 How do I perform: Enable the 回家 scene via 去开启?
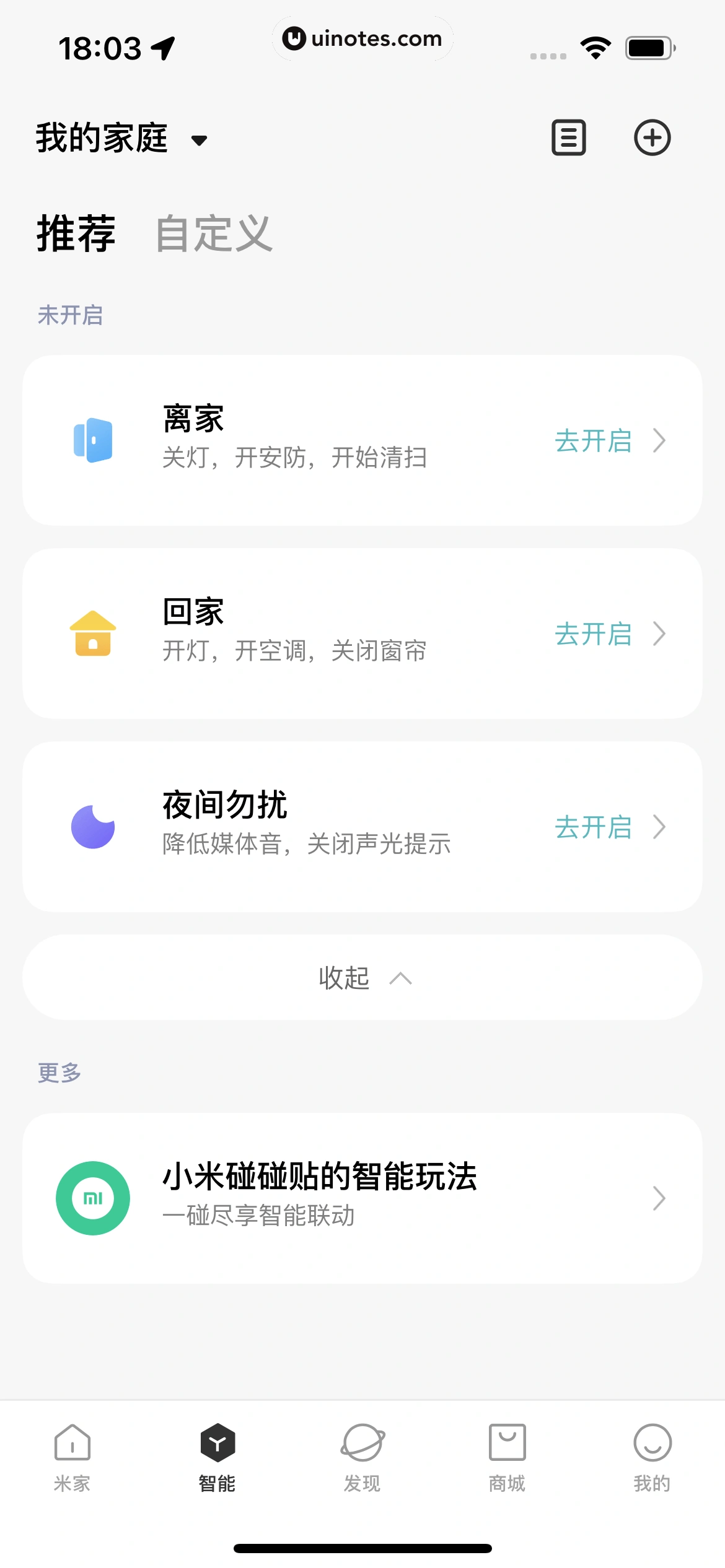[x=609, y=634]
